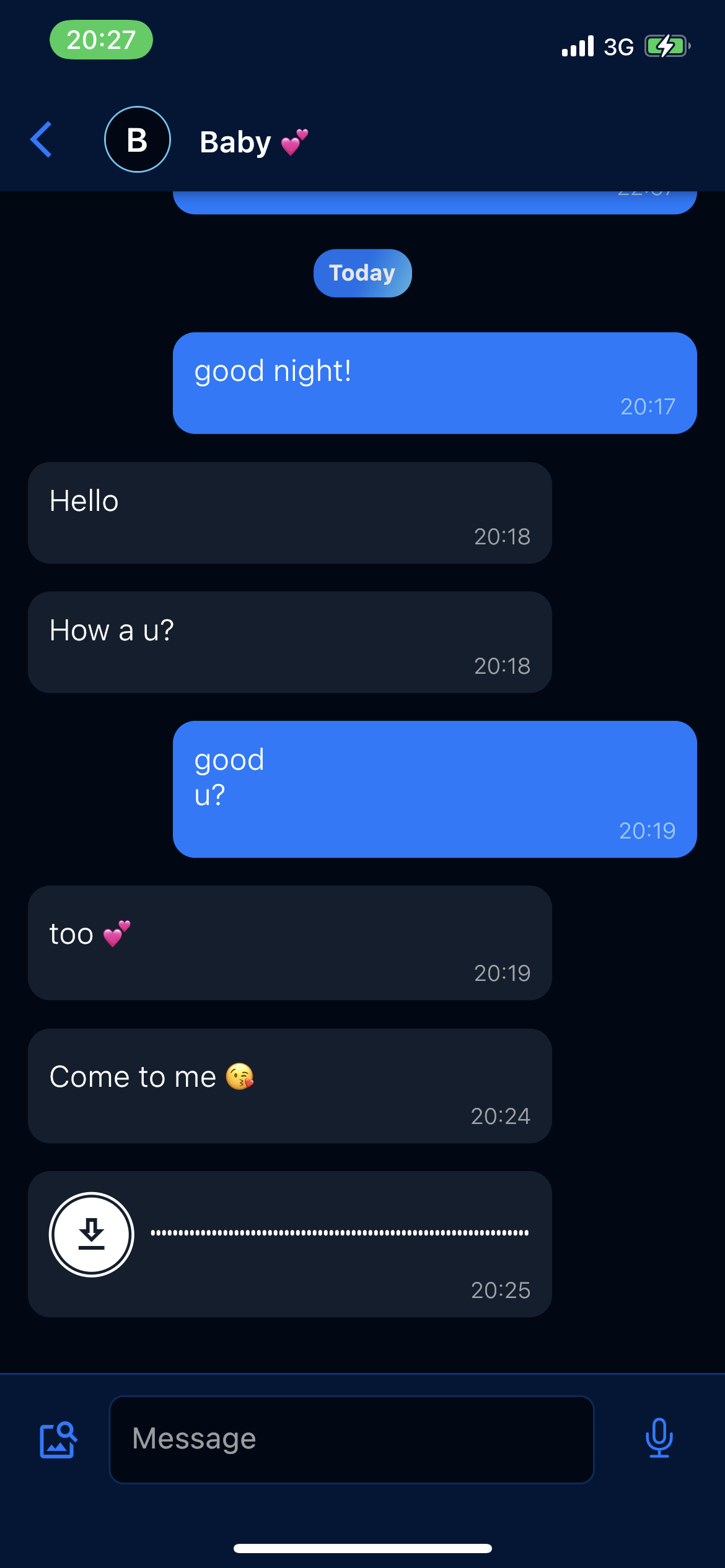Attach a photo using the gallery icon
The width and height of the screenshot is (725, 1568).
tap(58, 1439)
